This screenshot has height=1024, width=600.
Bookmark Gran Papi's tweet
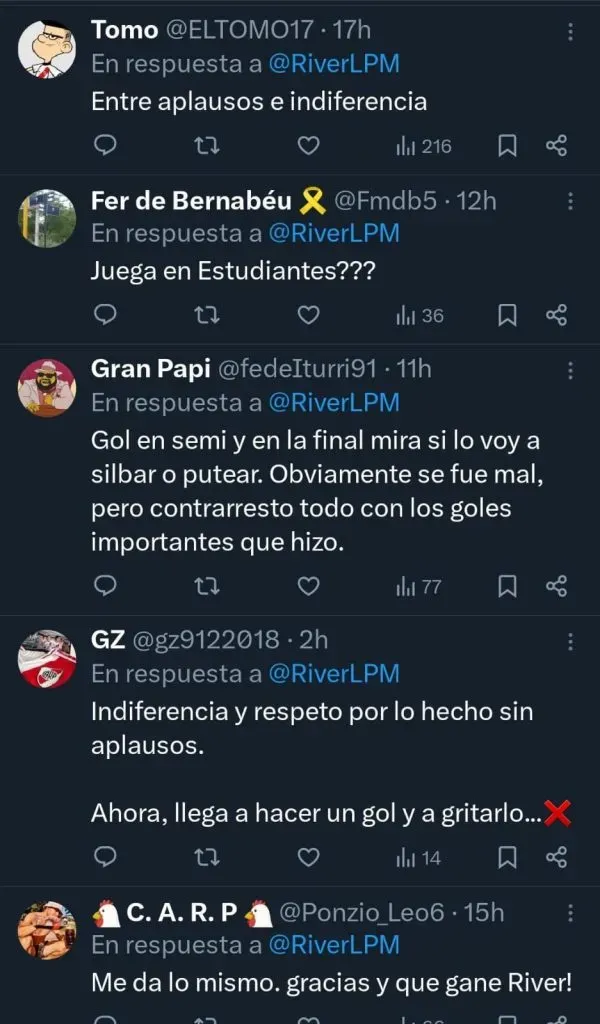click(507, 586)
